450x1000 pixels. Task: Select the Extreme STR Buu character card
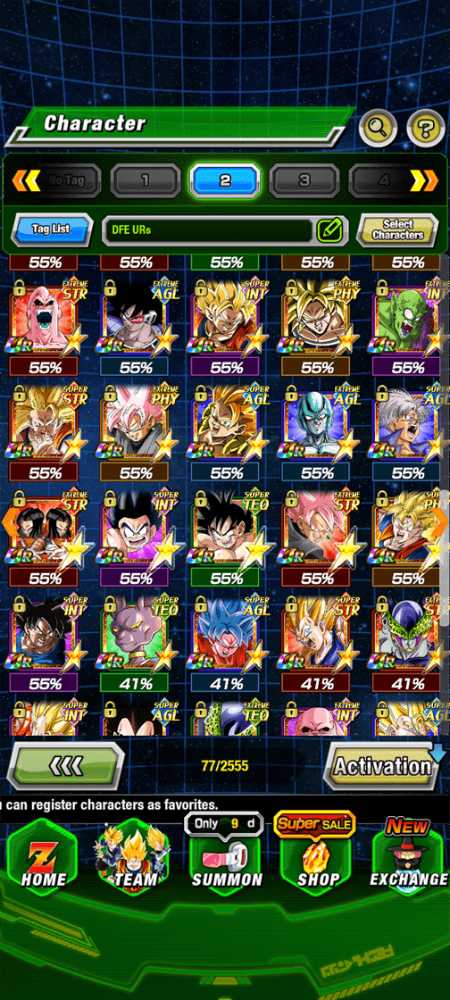pyautogui.click(x=45, y=318)
